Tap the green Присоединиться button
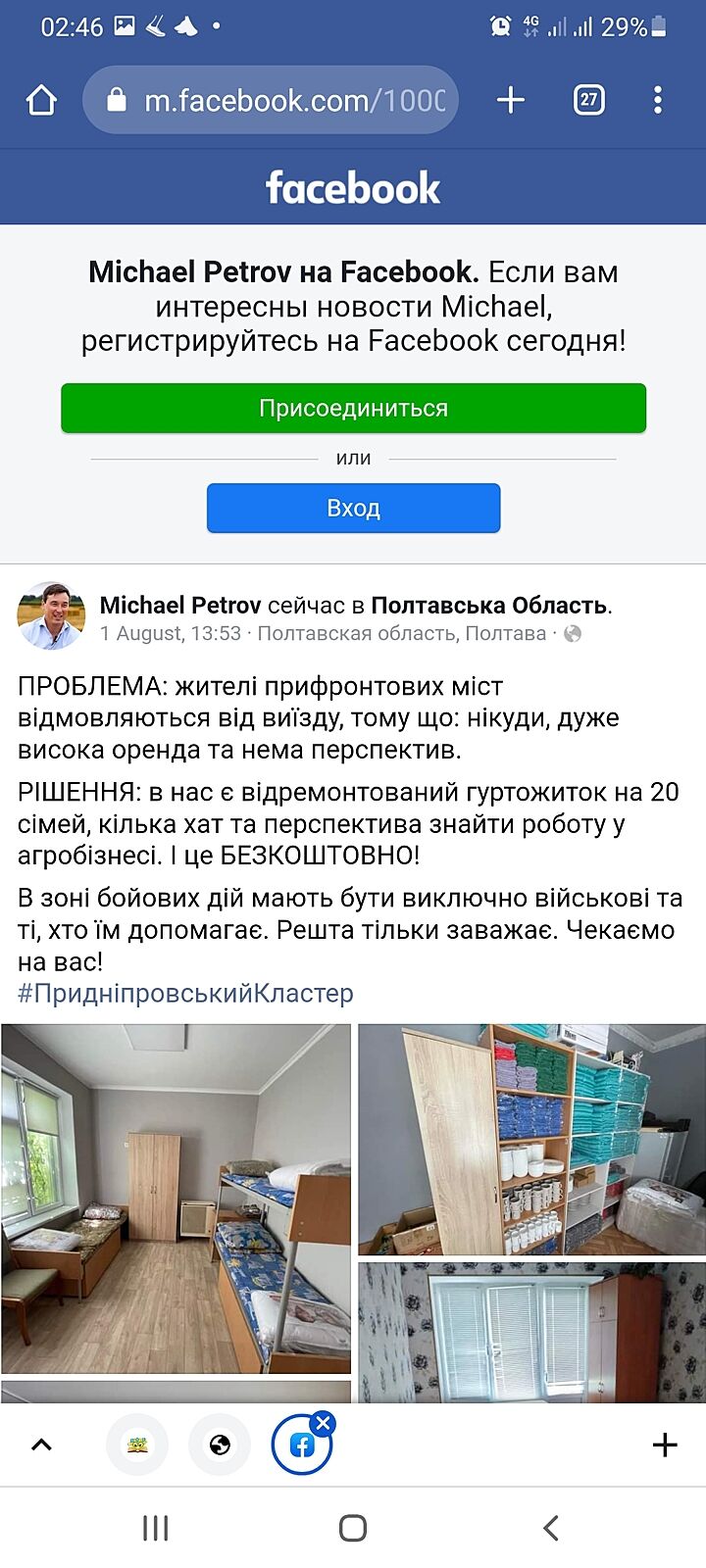 click(353, 408)
